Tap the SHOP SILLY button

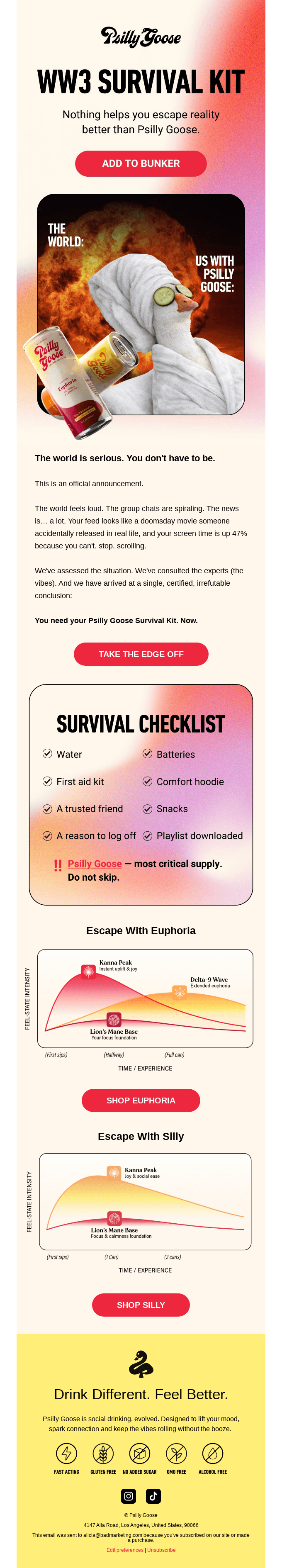click(x=141, y=1305)
